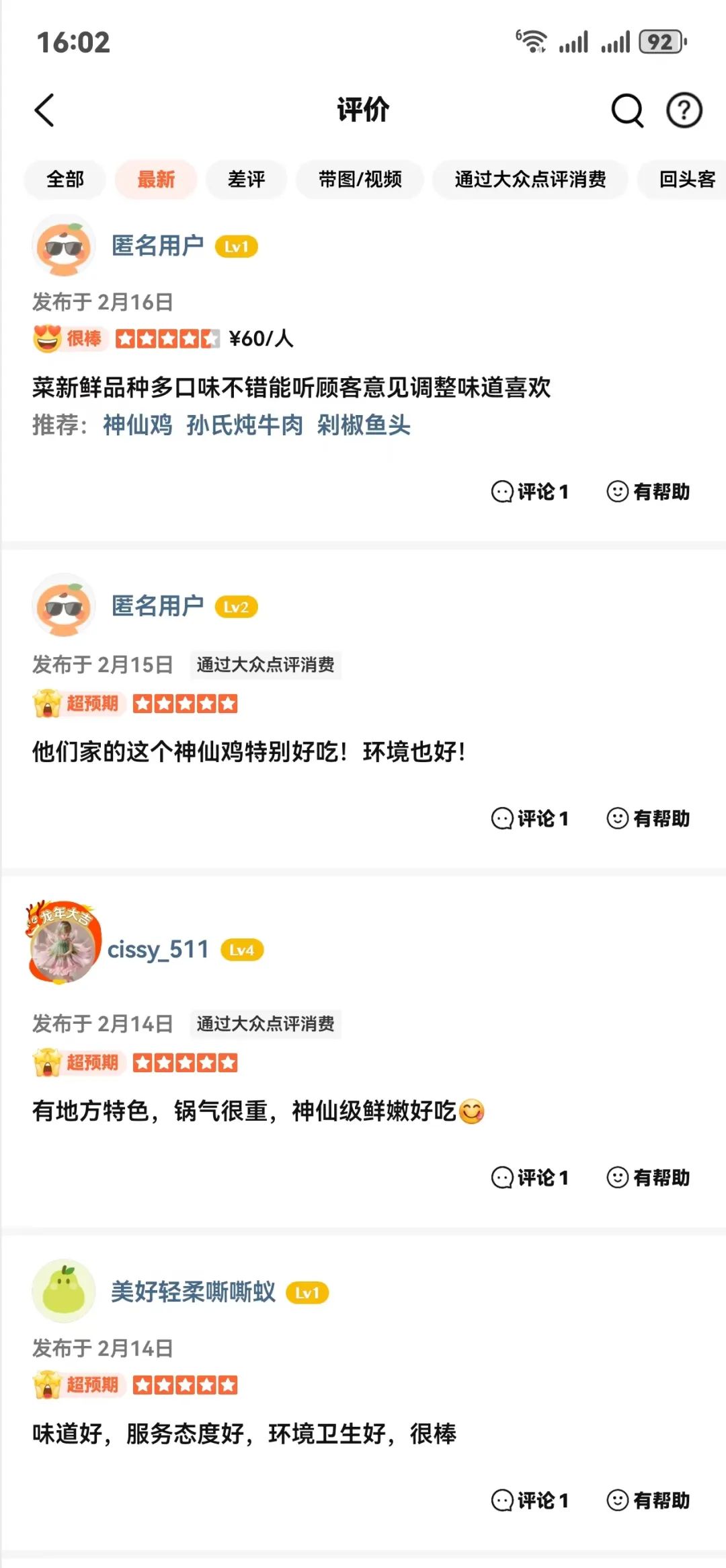Mark the 2月16日 review as 有帮助
Image resolution: width=726 pixels, height=1568 pixels.
tap(648, 492)
